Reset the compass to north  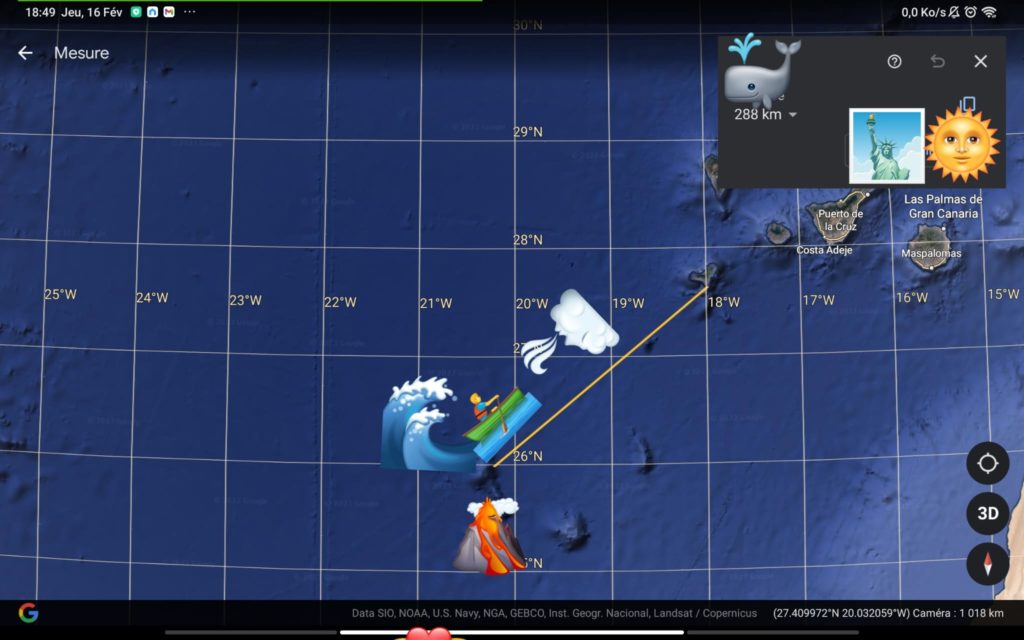(x=987, y=564)
